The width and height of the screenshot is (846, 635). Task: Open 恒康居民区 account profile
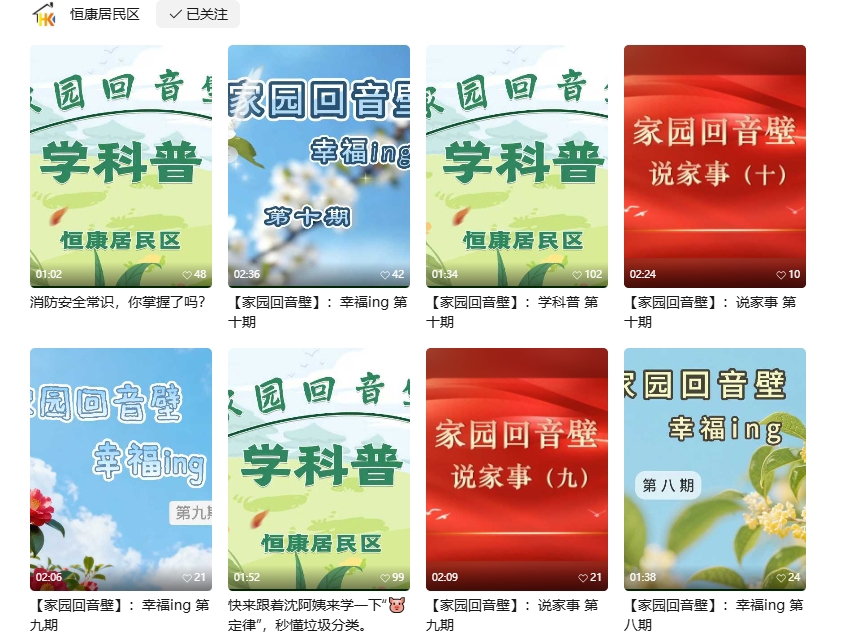[104, 15]
